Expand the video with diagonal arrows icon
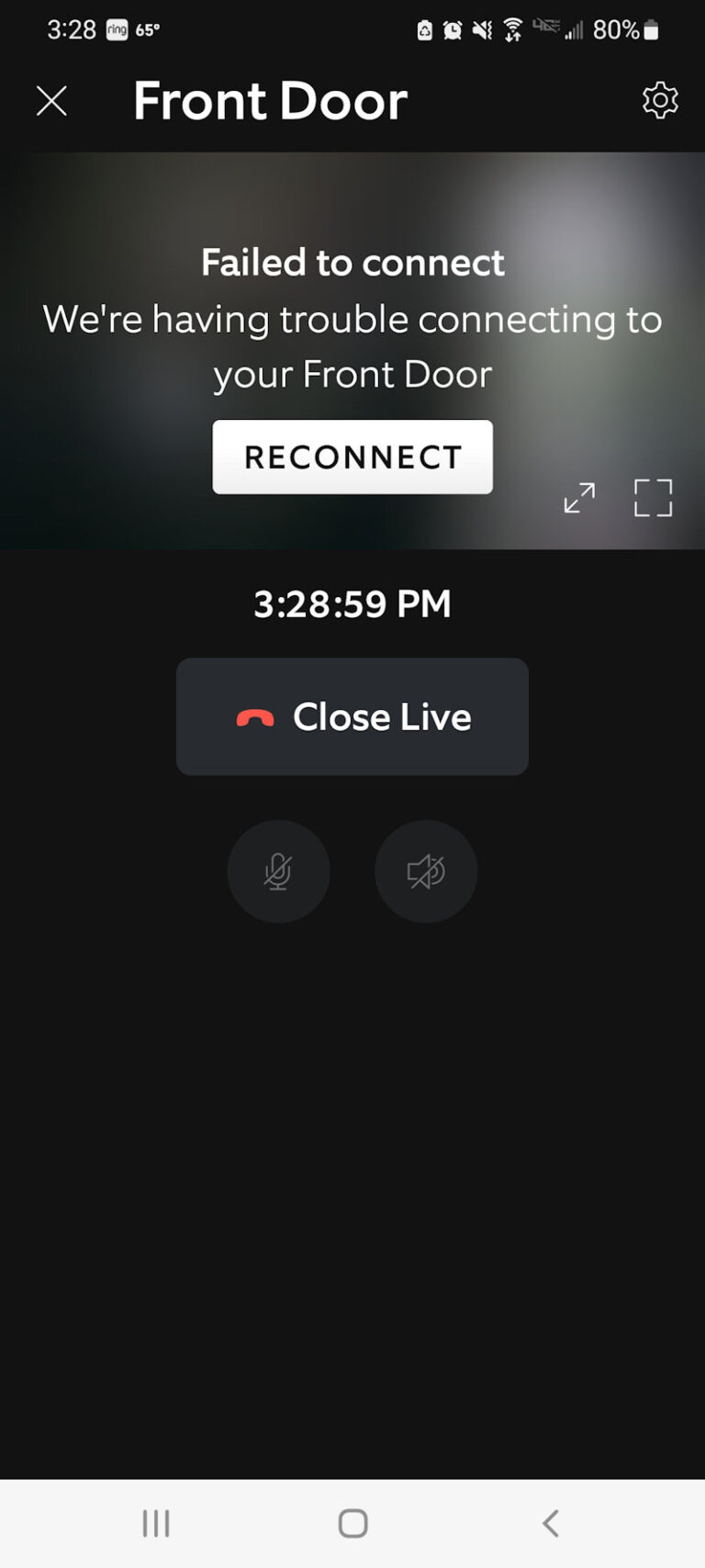The width and height of the screenshot is (705, 1568). point(579,498)
